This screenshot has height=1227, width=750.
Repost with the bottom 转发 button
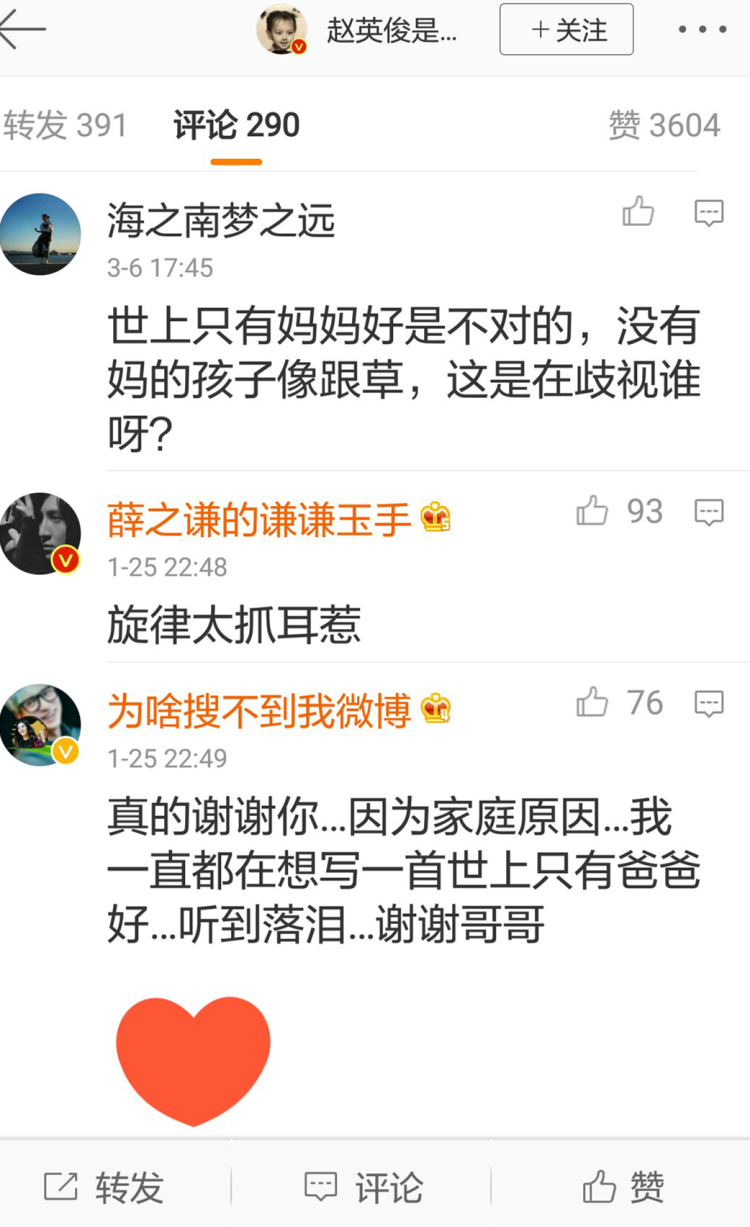pos(104,1187)
